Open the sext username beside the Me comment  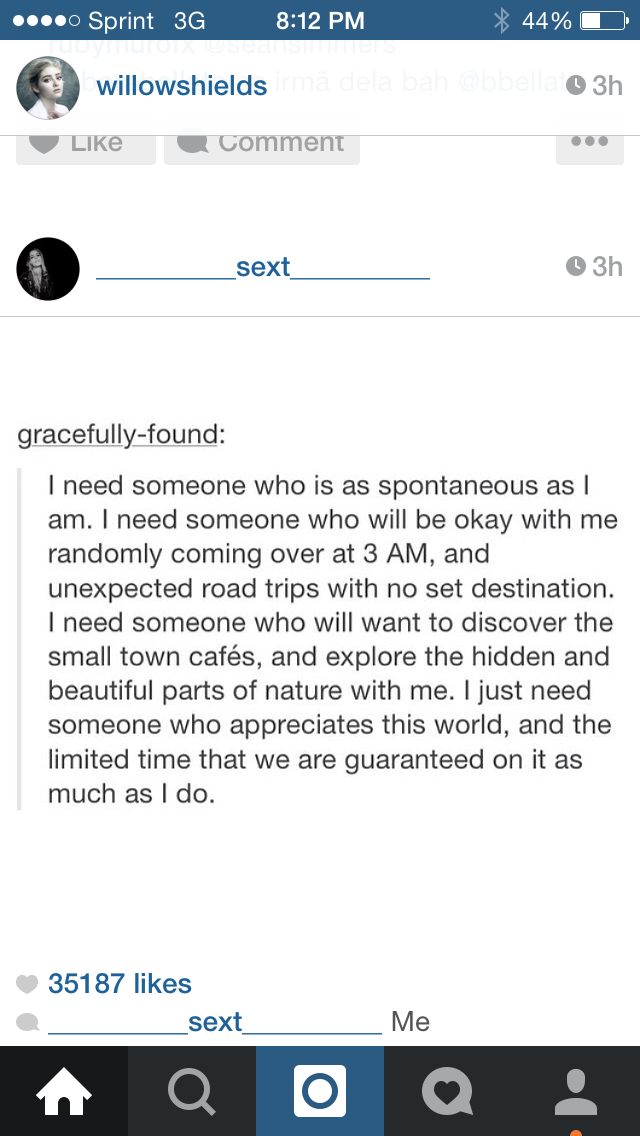[x=215, y=1022]
